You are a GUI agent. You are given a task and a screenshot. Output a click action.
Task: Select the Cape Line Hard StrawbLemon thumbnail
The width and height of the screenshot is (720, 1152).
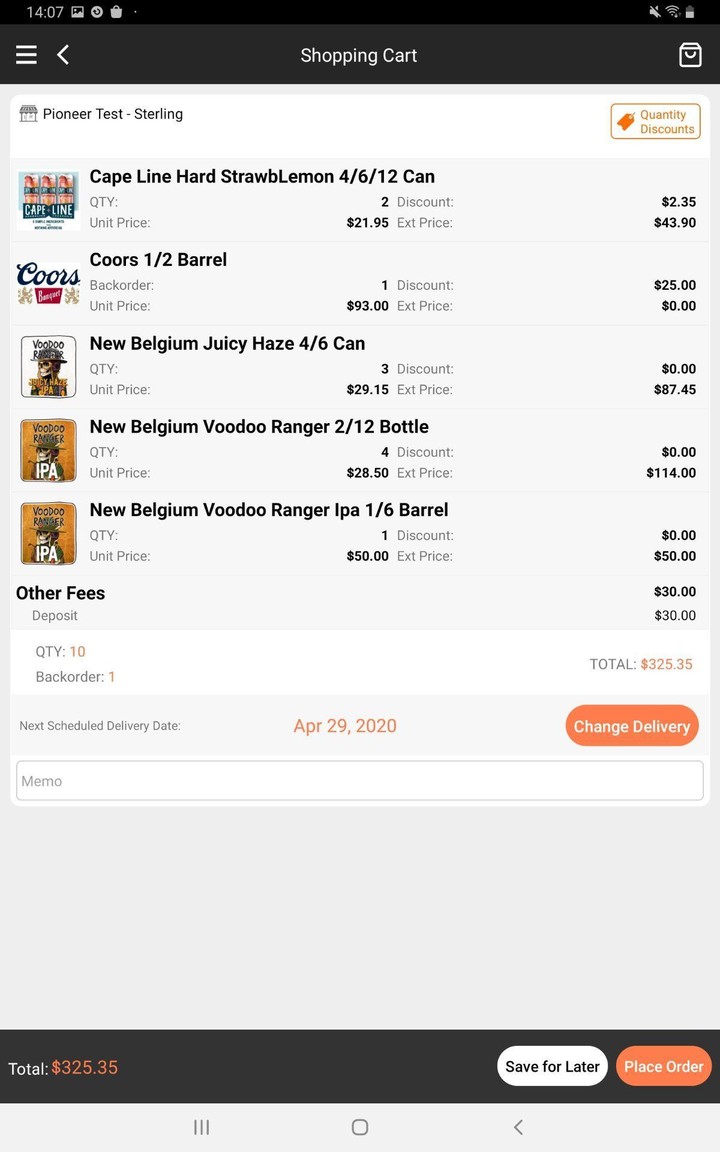click(48, 200)
